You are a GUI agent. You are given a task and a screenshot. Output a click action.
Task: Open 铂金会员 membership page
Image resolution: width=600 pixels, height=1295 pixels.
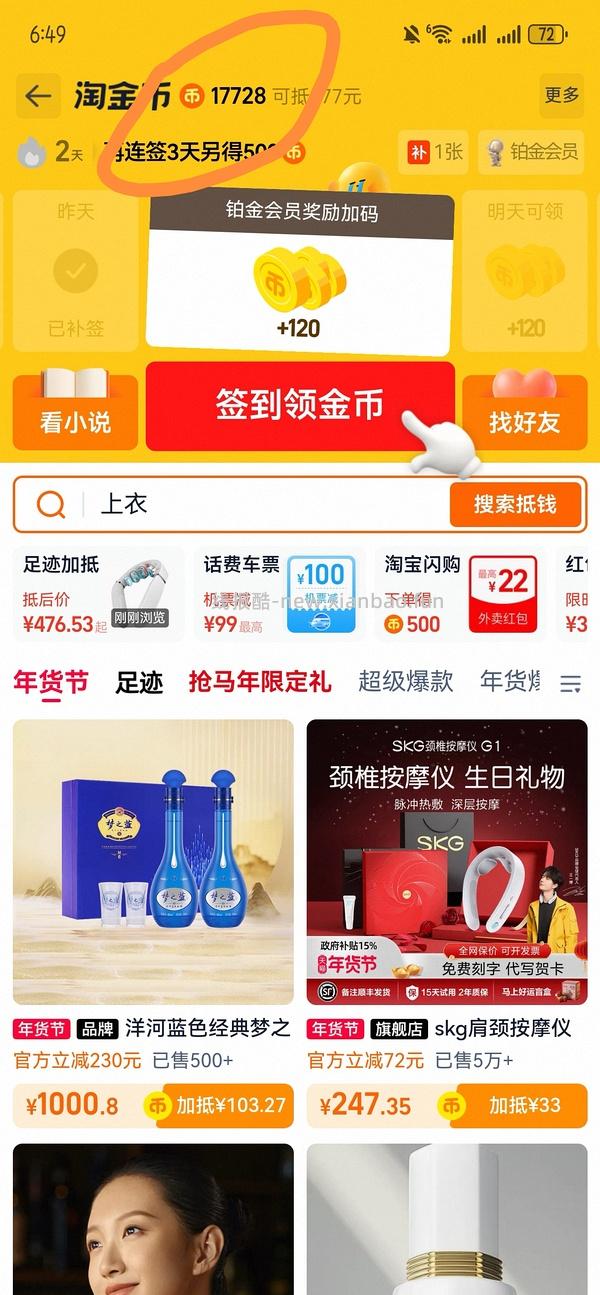point(531,152)
